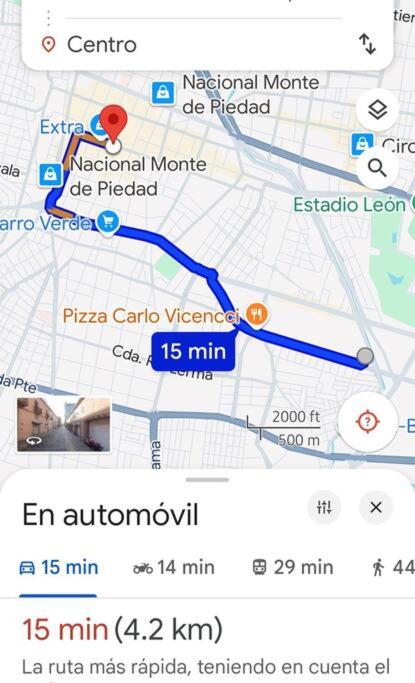Viewport: 415px width, 683px height.
Task: Open Street View thumbnail
Action: 64,424
